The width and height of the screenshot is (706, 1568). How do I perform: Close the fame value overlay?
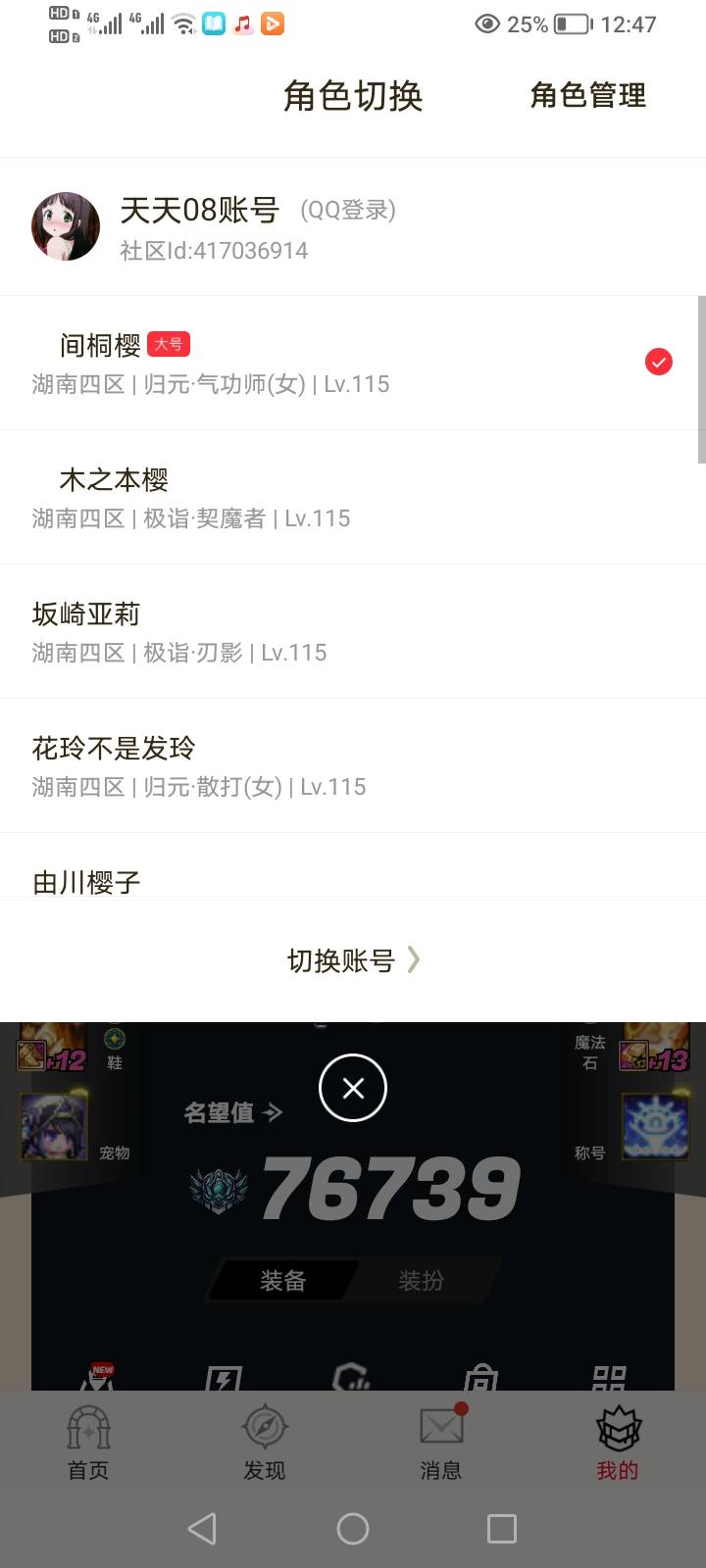tap(352, 1088)
